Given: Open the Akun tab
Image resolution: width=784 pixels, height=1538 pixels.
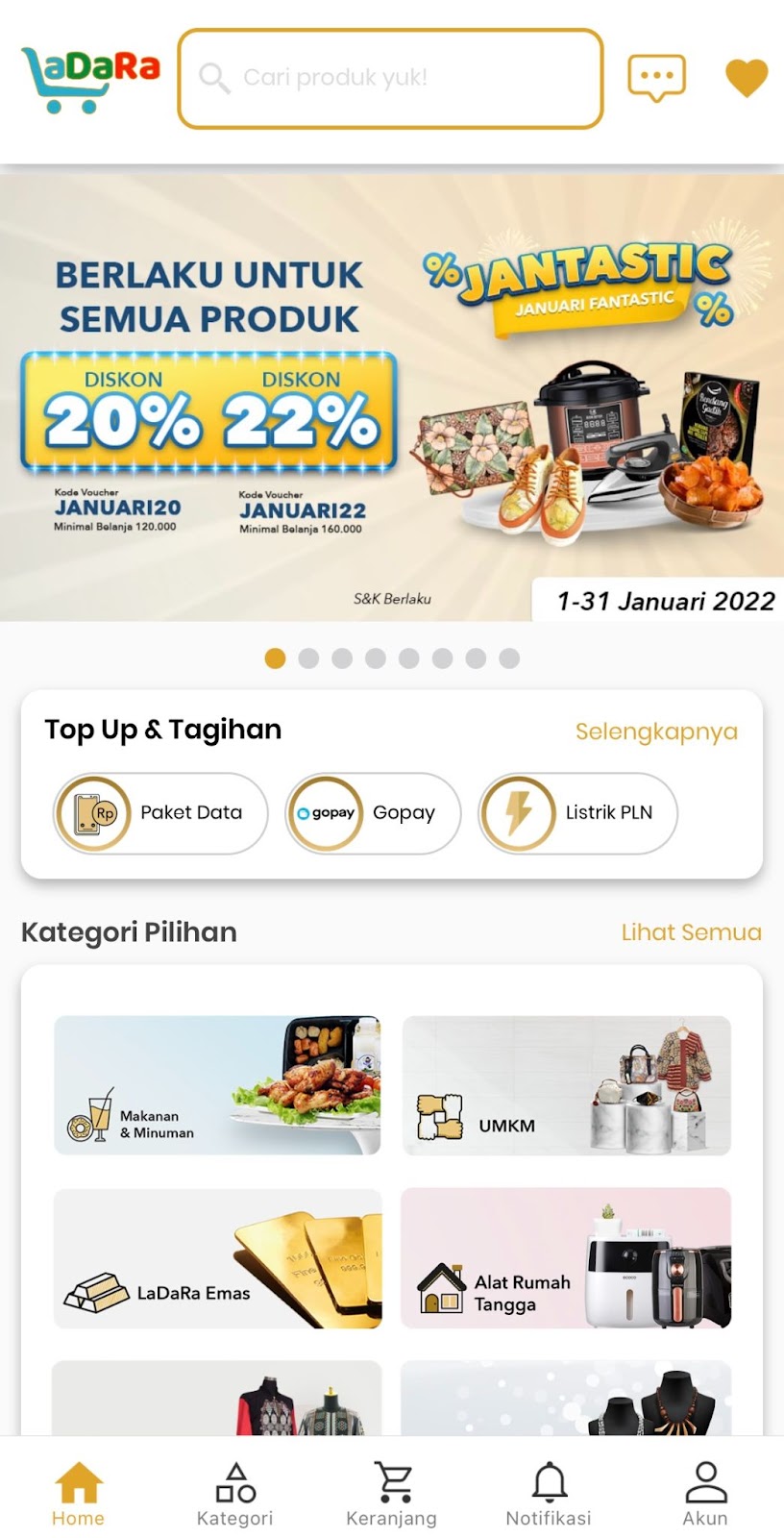Looking at the screenshot, I should (x=705, y=1494).
